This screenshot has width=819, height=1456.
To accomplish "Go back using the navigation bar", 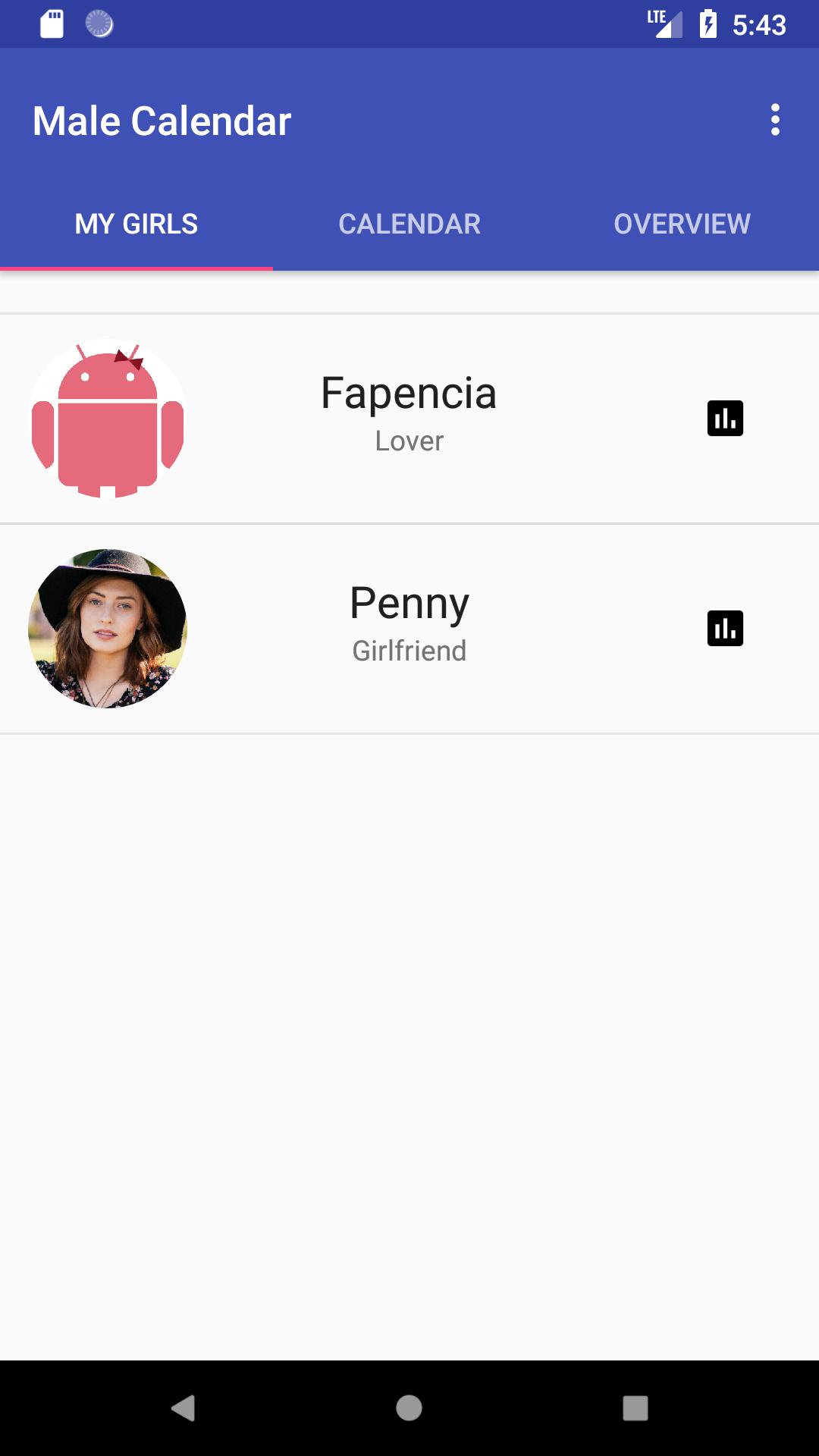I will pos(183,1408).
